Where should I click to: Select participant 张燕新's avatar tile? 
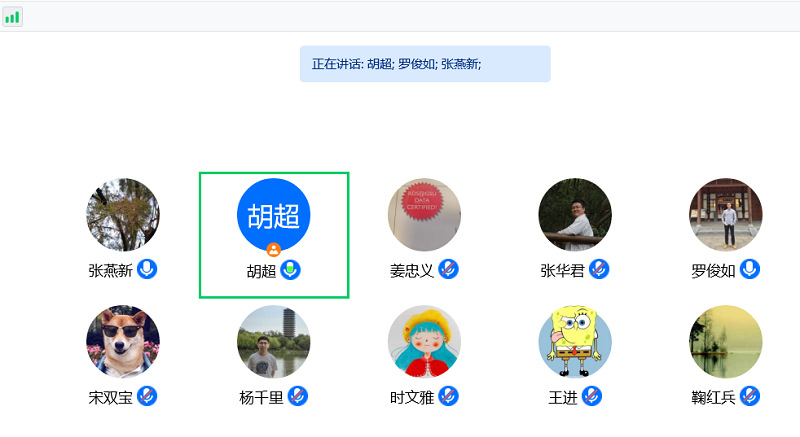[123, 215]
